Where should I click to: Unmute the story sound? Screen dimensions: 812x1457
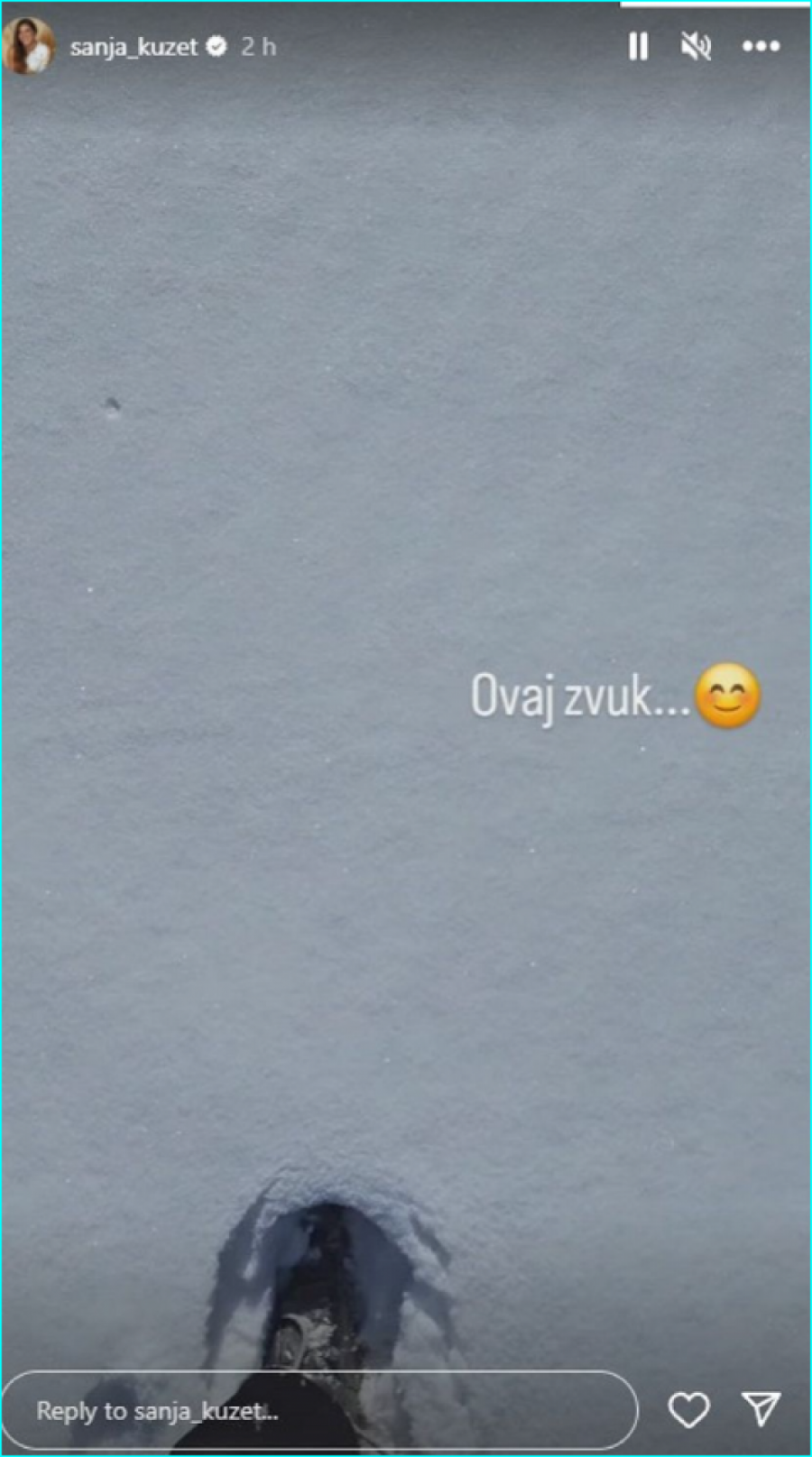tap(696, 46)
